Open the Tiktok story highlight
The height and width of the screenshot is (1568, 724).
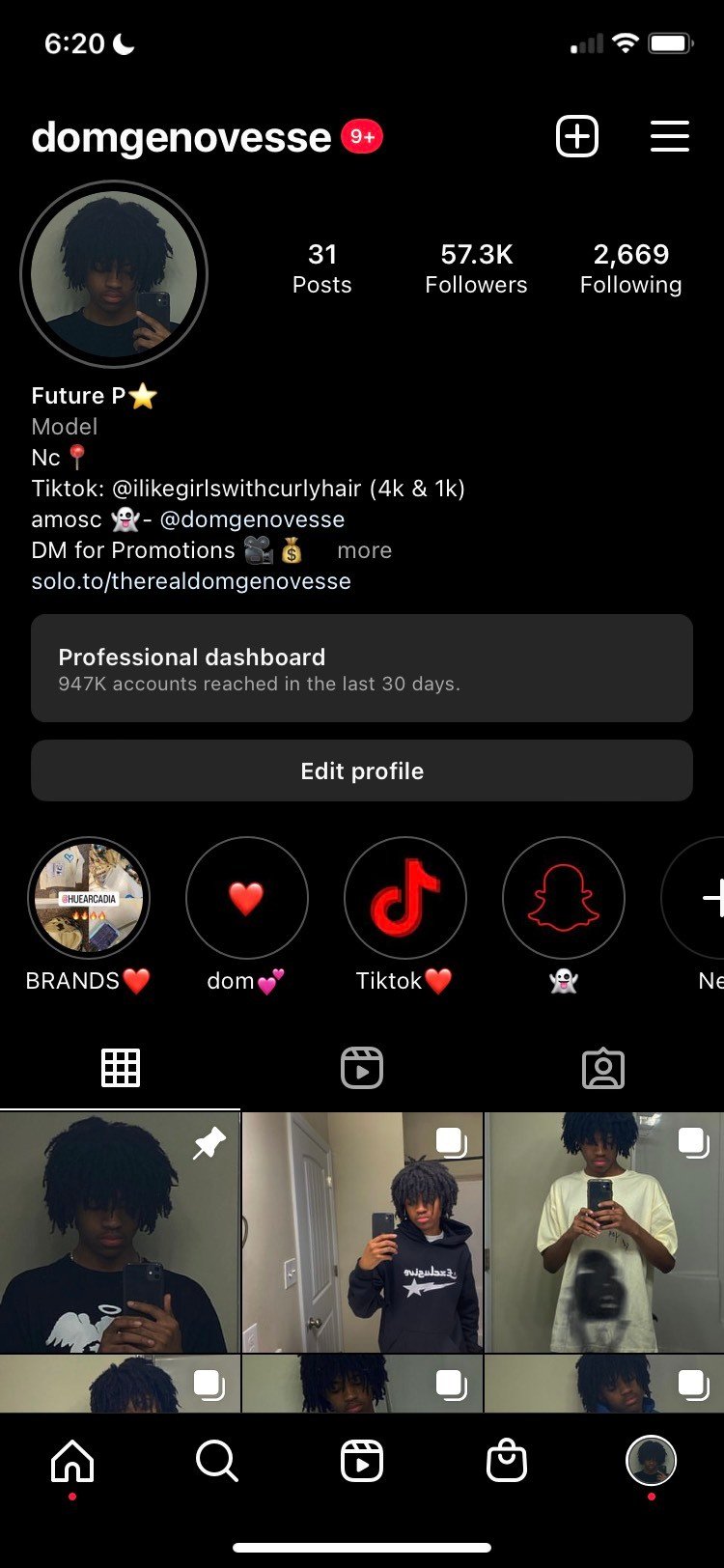pyautogui.click(x=405, y=898)
